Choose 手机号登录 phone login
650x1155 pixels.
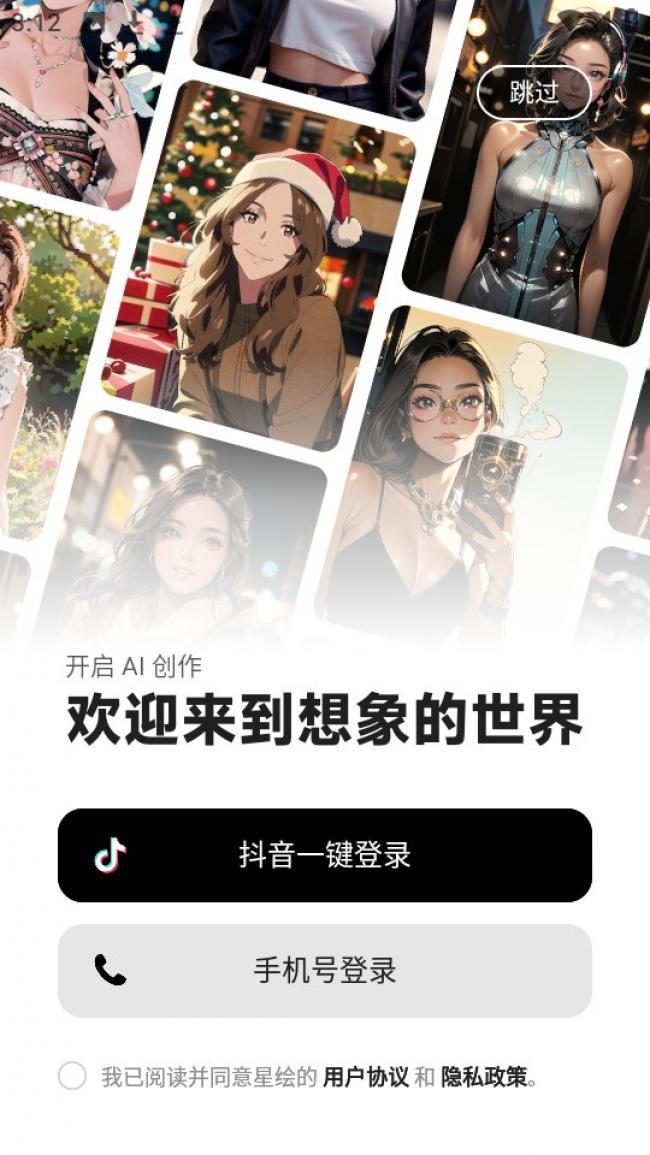pos(325,970)
